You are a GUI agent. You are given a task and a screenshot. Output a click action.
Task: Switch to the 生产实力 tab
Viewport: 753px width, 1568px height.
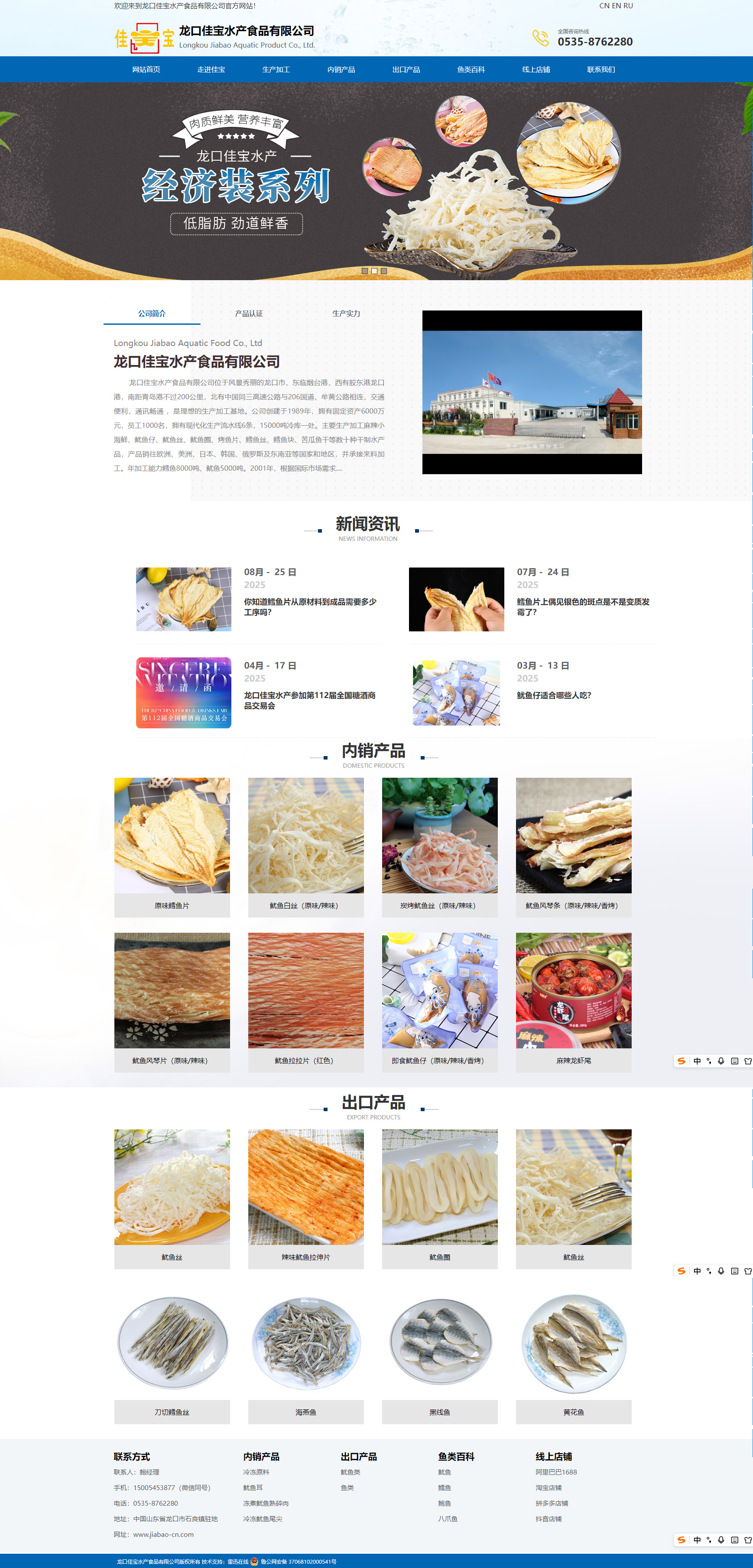pos(345,314)
